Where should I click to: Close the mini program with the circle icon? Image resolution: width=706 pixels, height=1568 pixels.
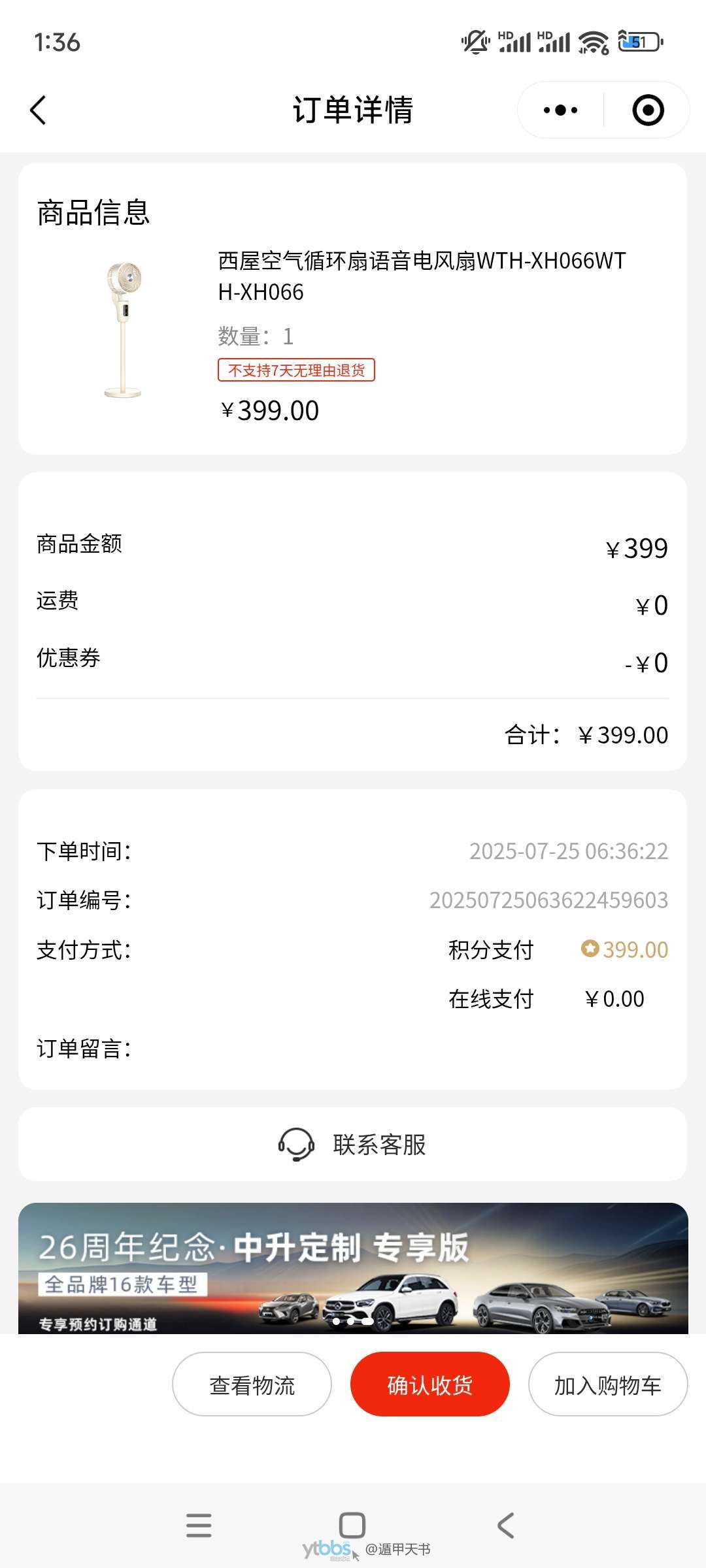648,110
